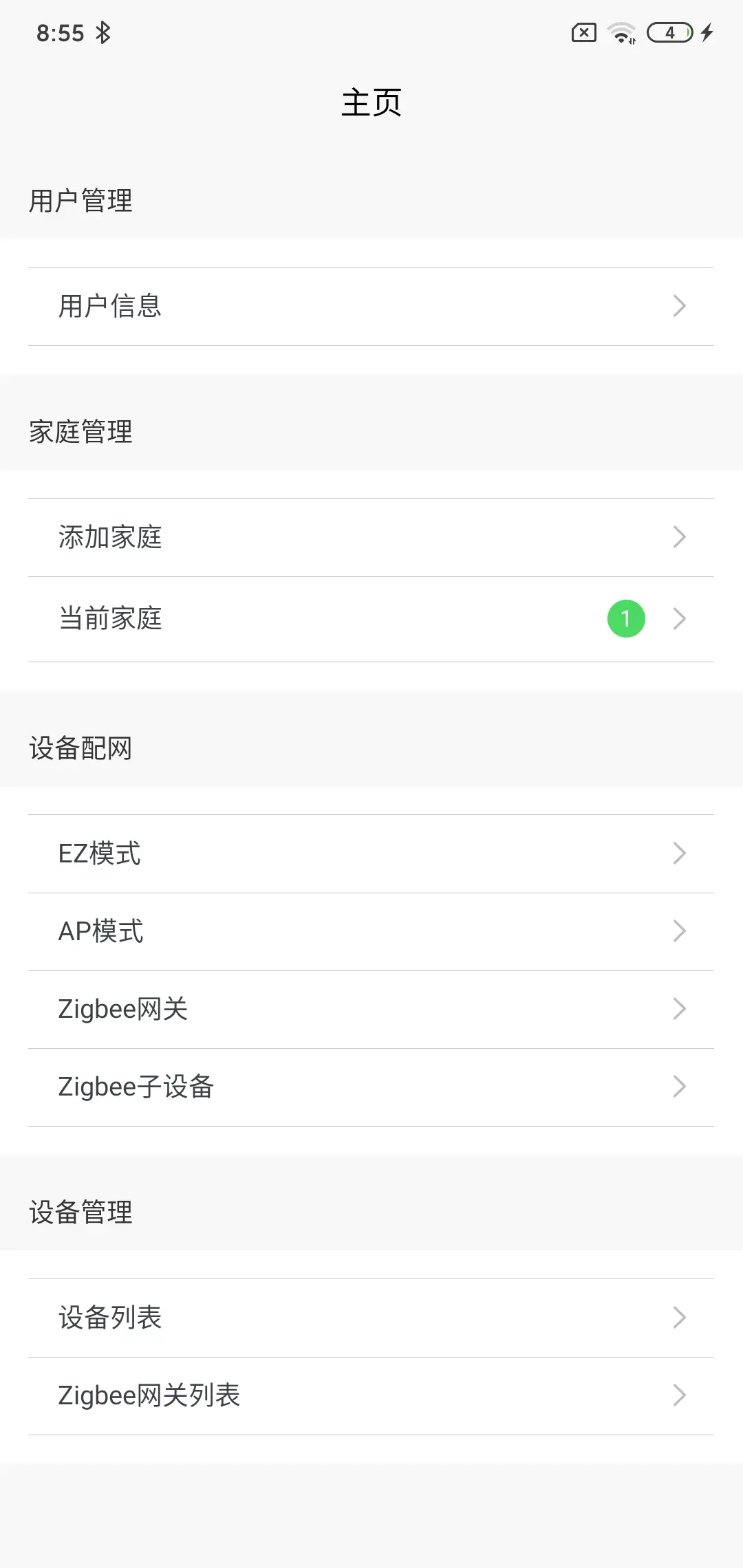
Task: Start EZ模式 device pairing
Action: (371, 853)
